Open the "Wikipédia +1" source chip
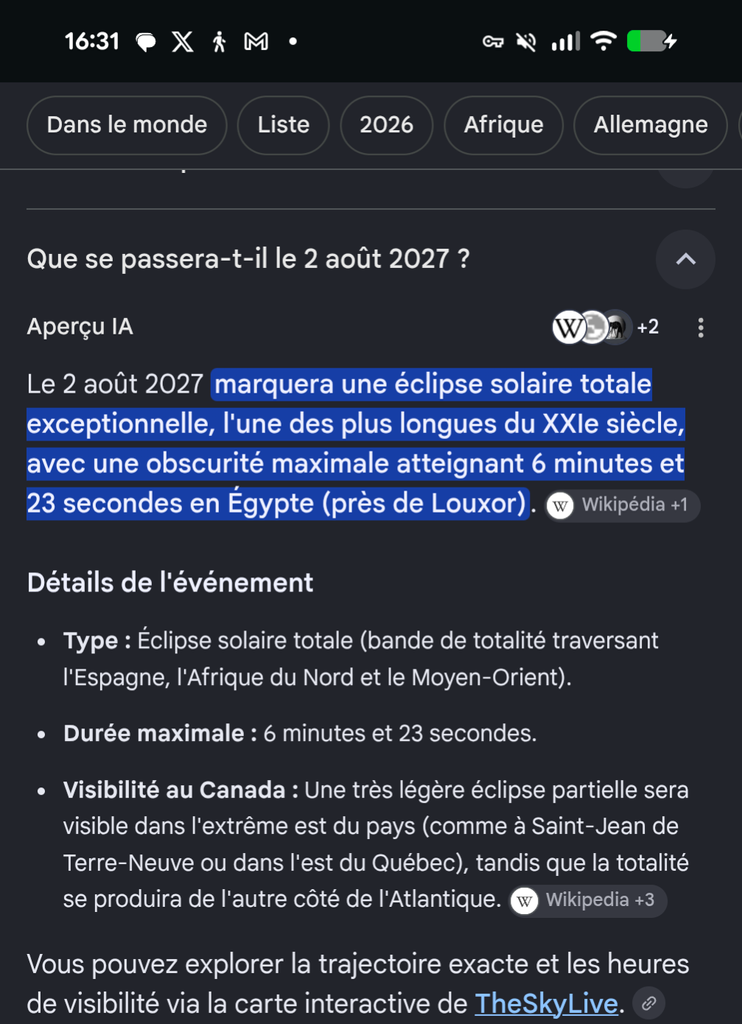This screenshot has width=742, height=1024. tap(622, 505)
